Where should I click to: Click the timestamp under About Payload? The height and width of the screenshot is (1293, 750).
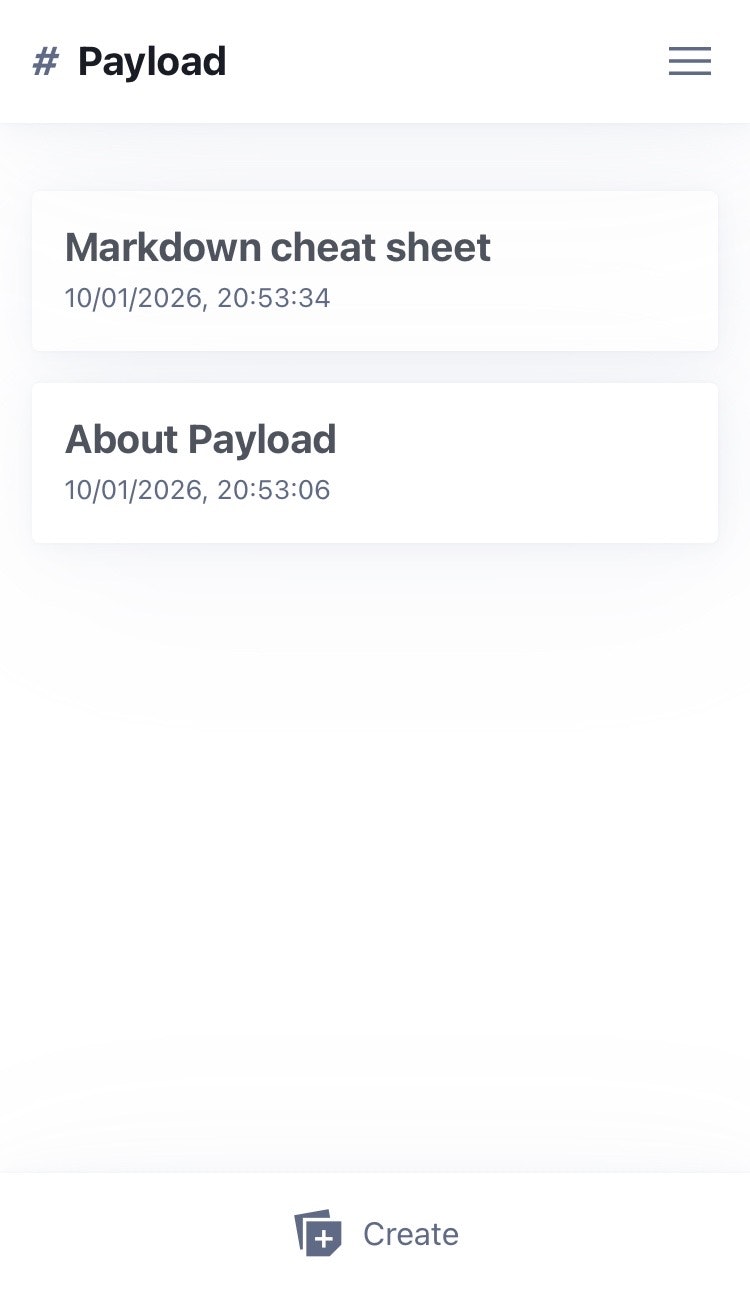point(197,490)
